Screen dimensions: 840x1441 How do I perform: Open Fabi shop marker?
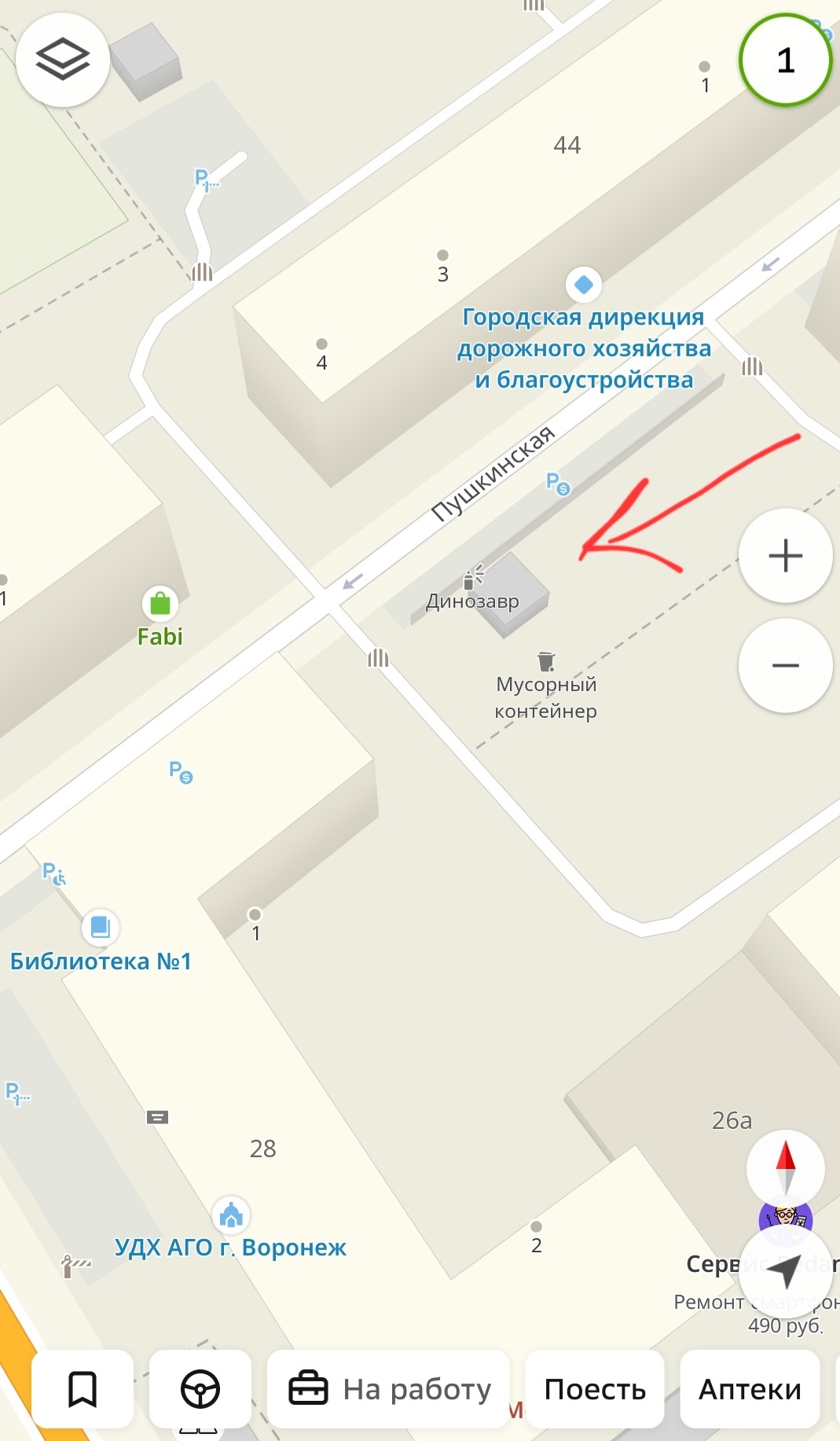160,605
